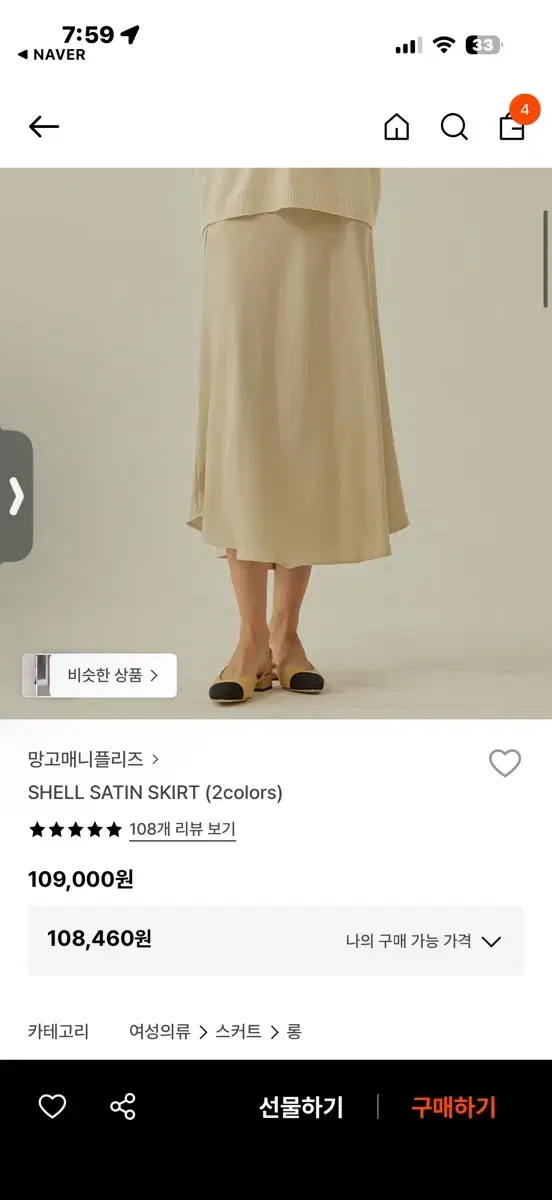Open 비슷한 상품 similar products
Viewport: 552px width, 1200px height.
[x=100, y=675]
